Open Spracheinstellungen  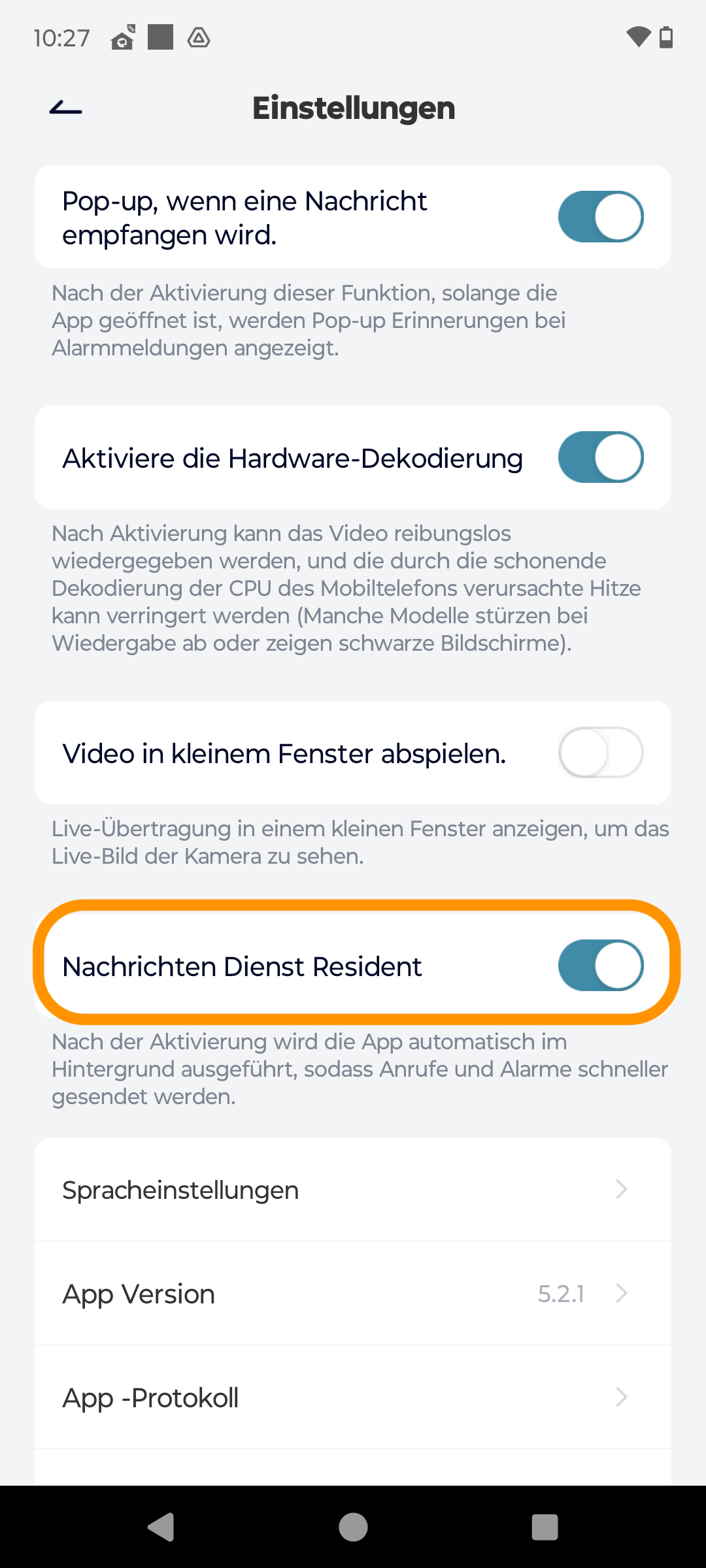point(353,1190)
